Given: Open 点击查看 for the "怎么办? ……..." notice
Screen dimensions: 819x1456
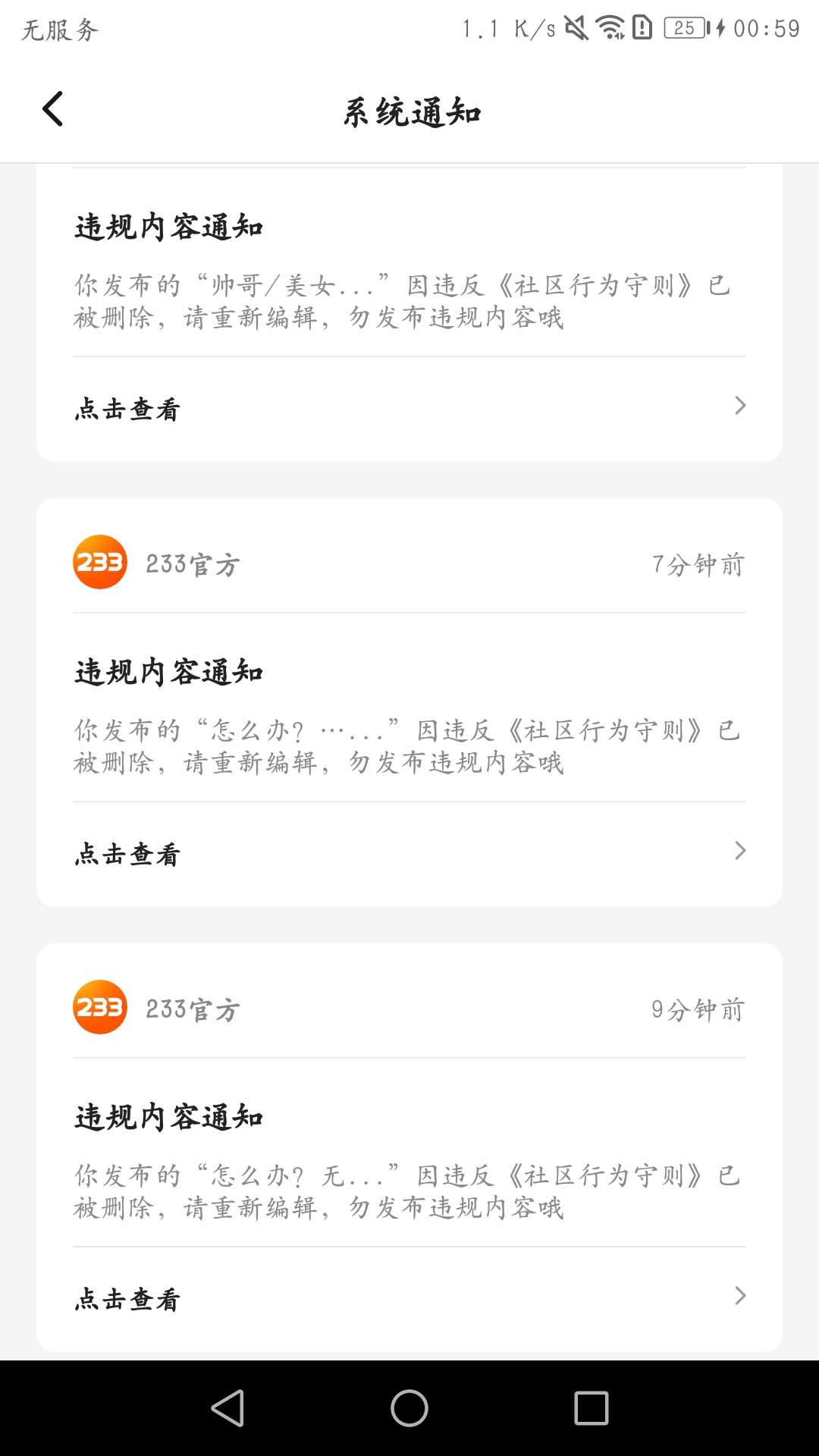Looking at the screenshot, I should pyautogui.click(x=409, y=853).
